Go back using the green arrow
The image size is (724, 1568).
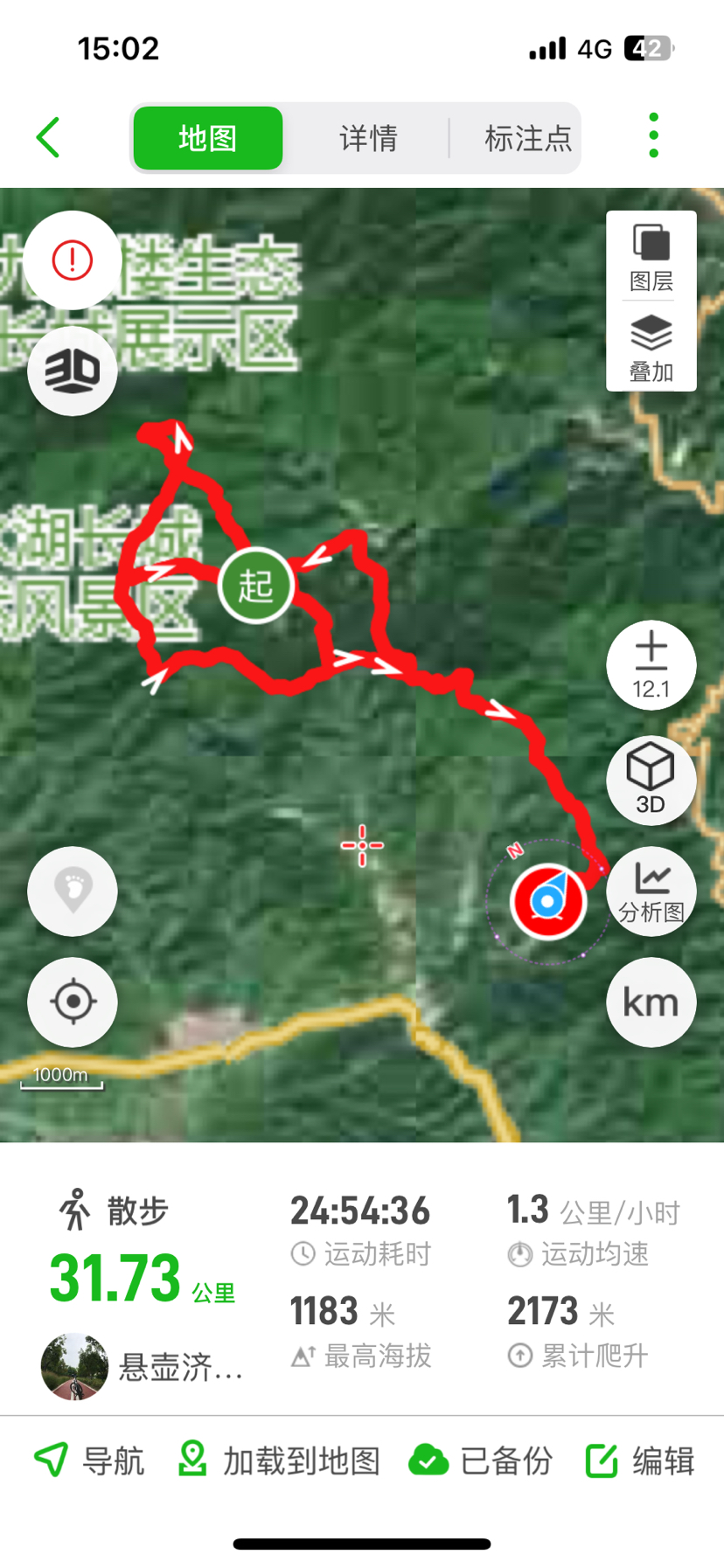49,137
